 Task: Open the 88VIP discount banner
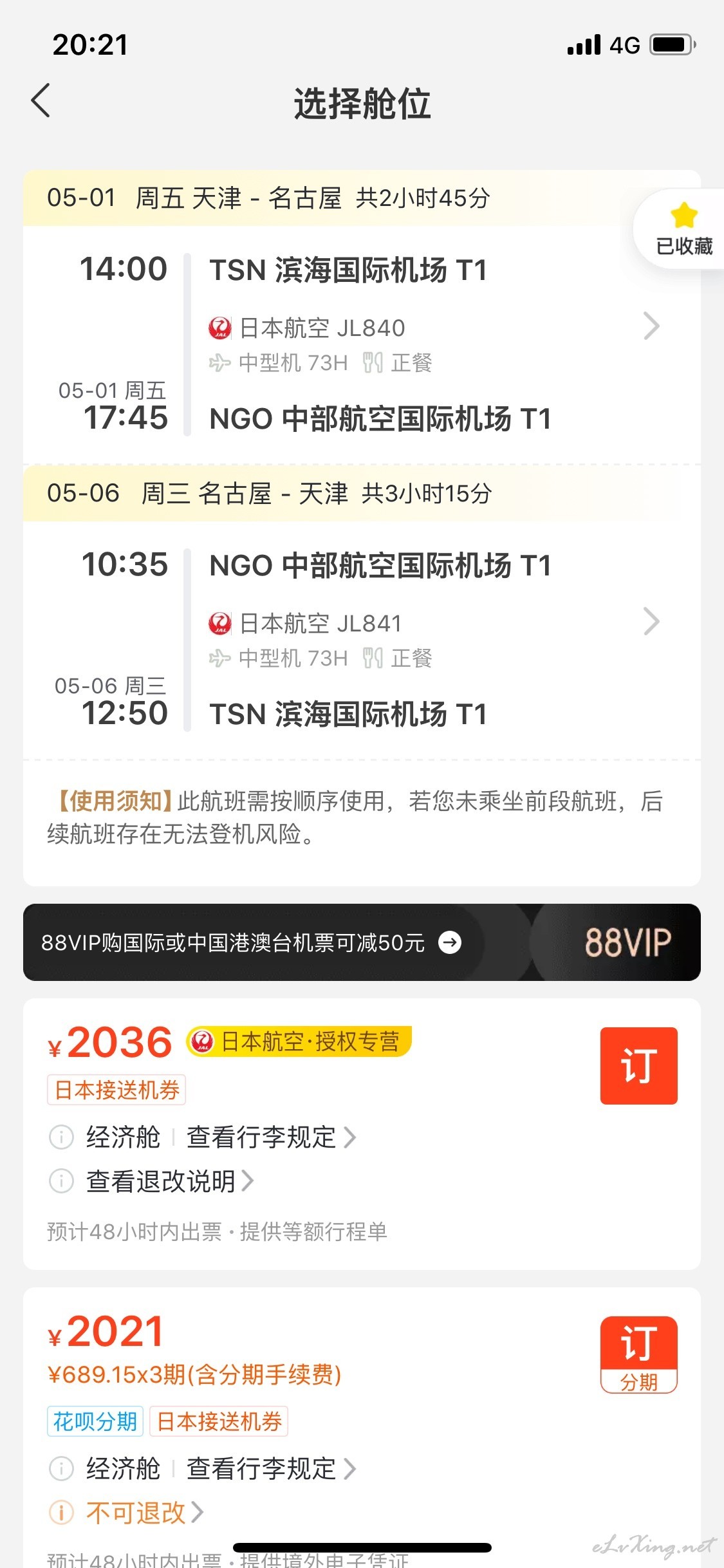[362, 942]
